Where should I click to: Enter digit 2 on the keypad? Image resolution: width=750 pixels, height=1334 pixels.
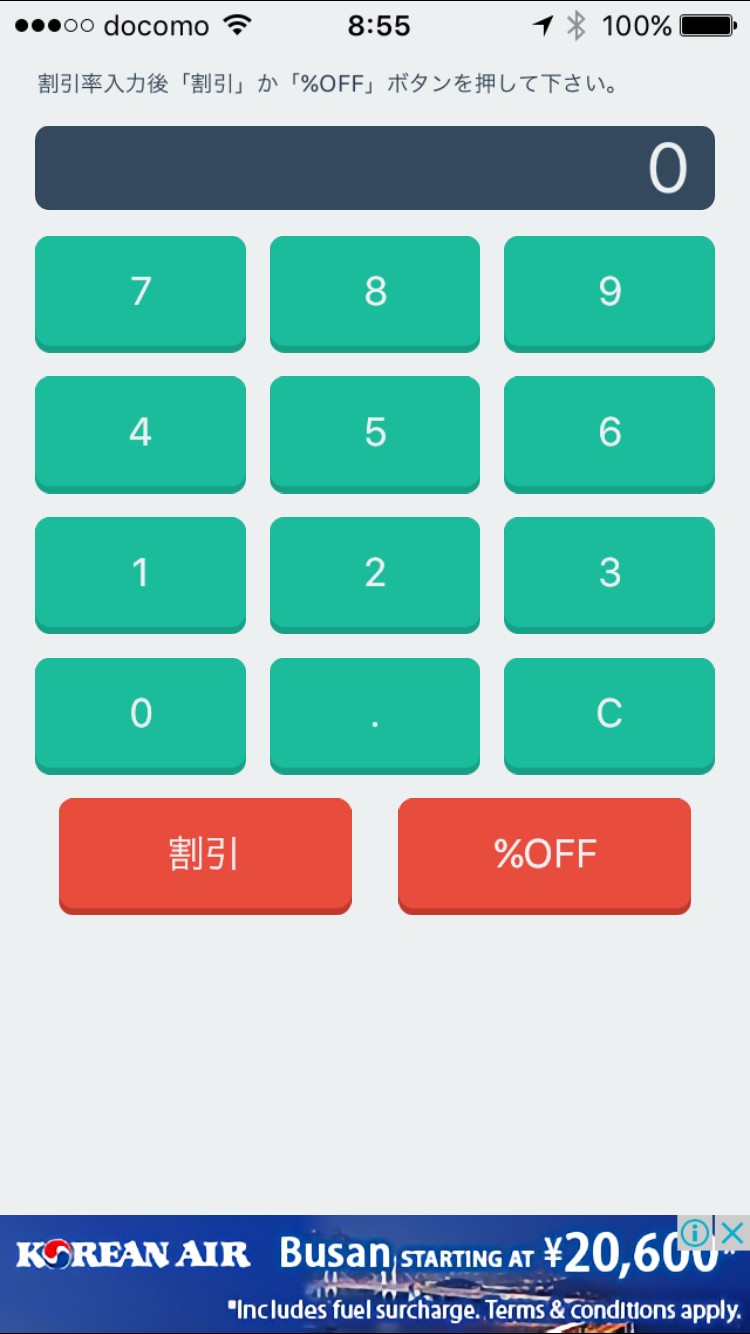tap(375, 573)
